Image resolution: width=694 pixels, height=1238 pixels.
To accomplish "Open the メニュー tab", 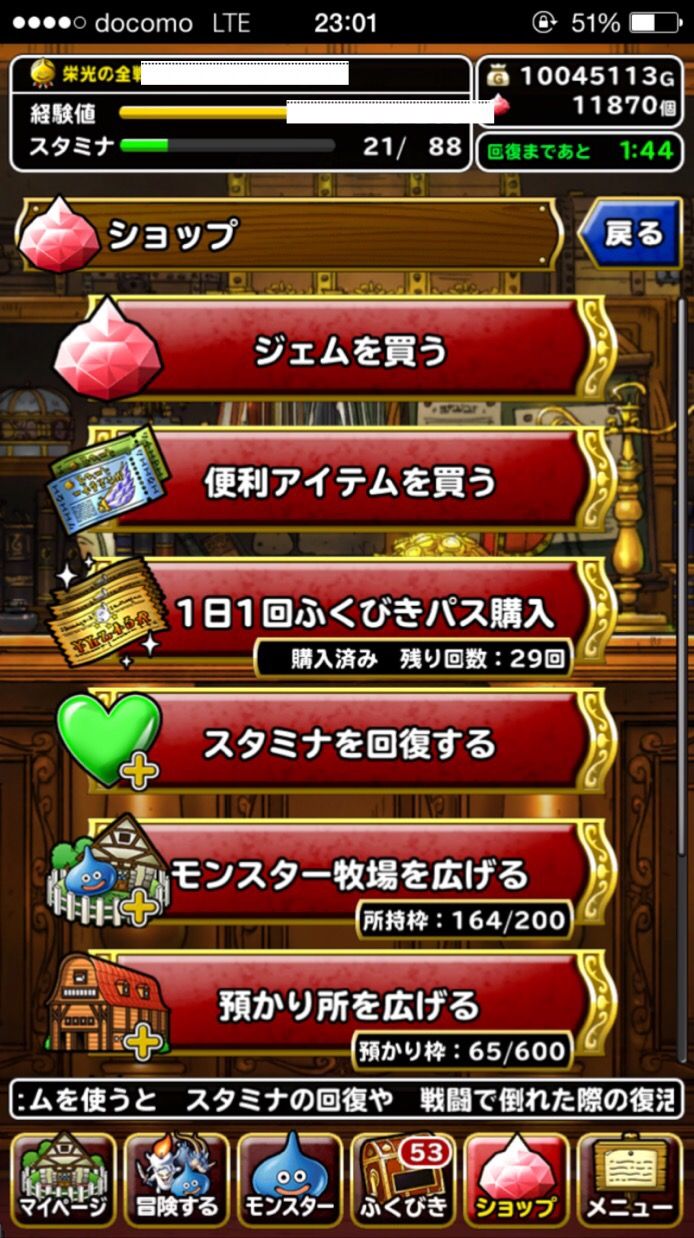I will coord(630,1180).
